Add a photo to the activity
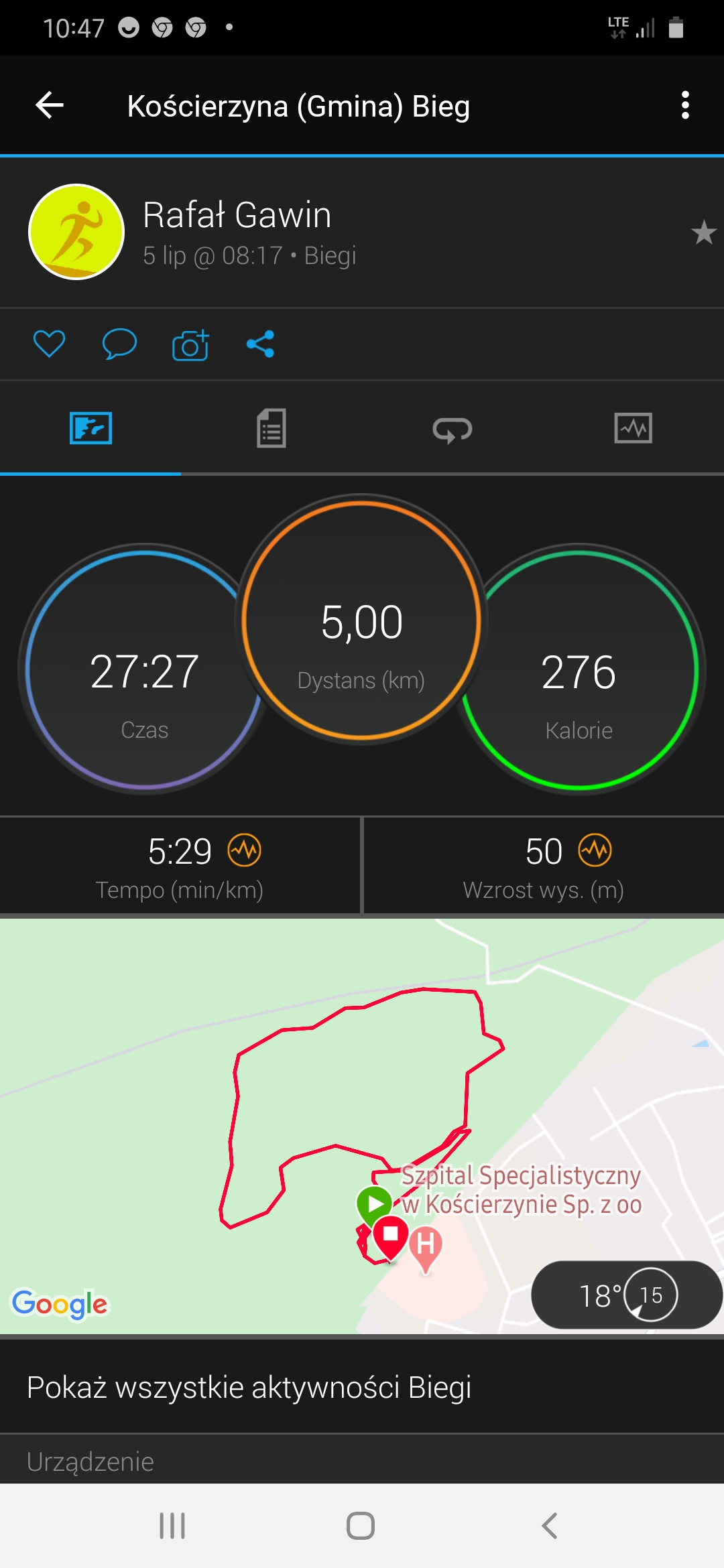 [x=190, y=344]
